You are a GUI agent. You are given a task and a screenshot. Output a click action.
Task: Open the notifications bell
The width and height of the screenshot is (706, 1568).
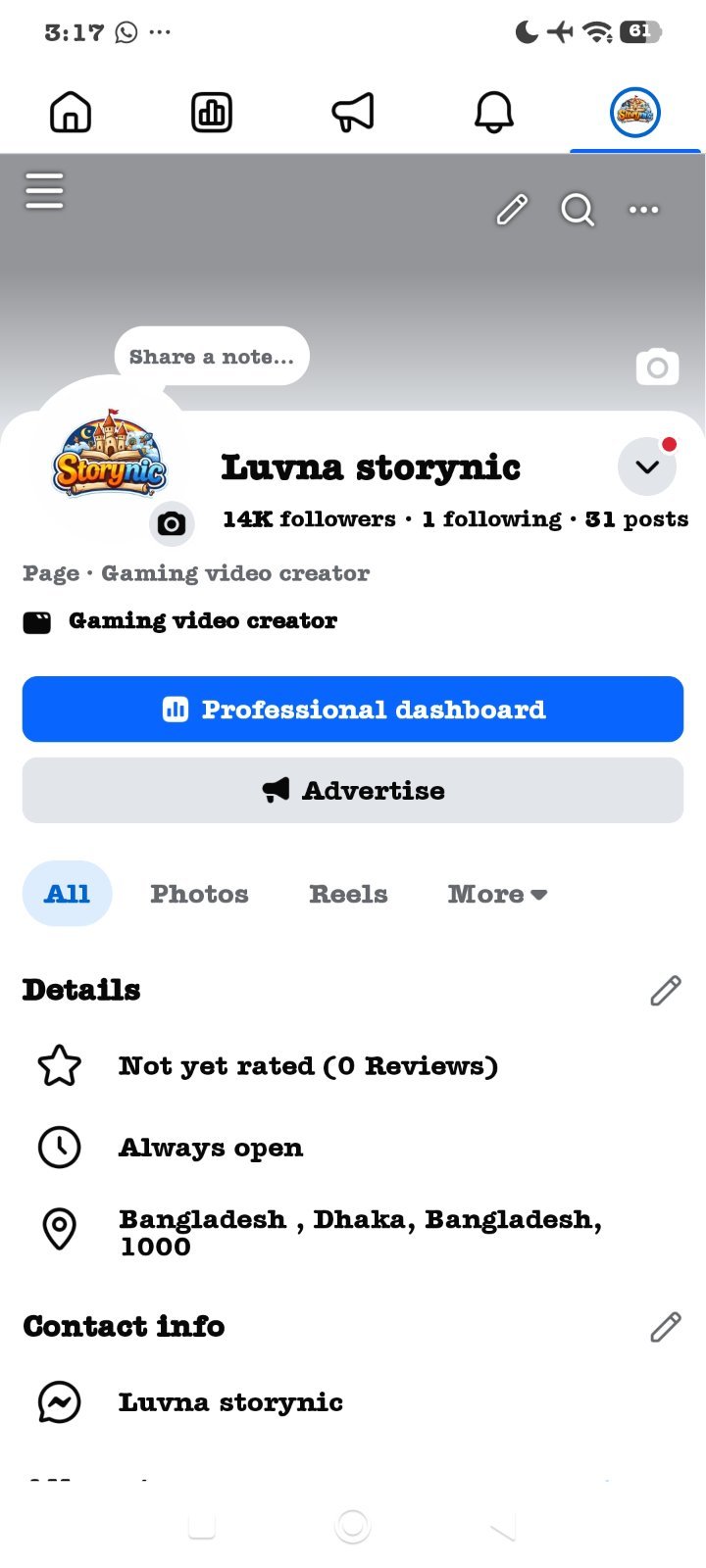tap(494, 112)
